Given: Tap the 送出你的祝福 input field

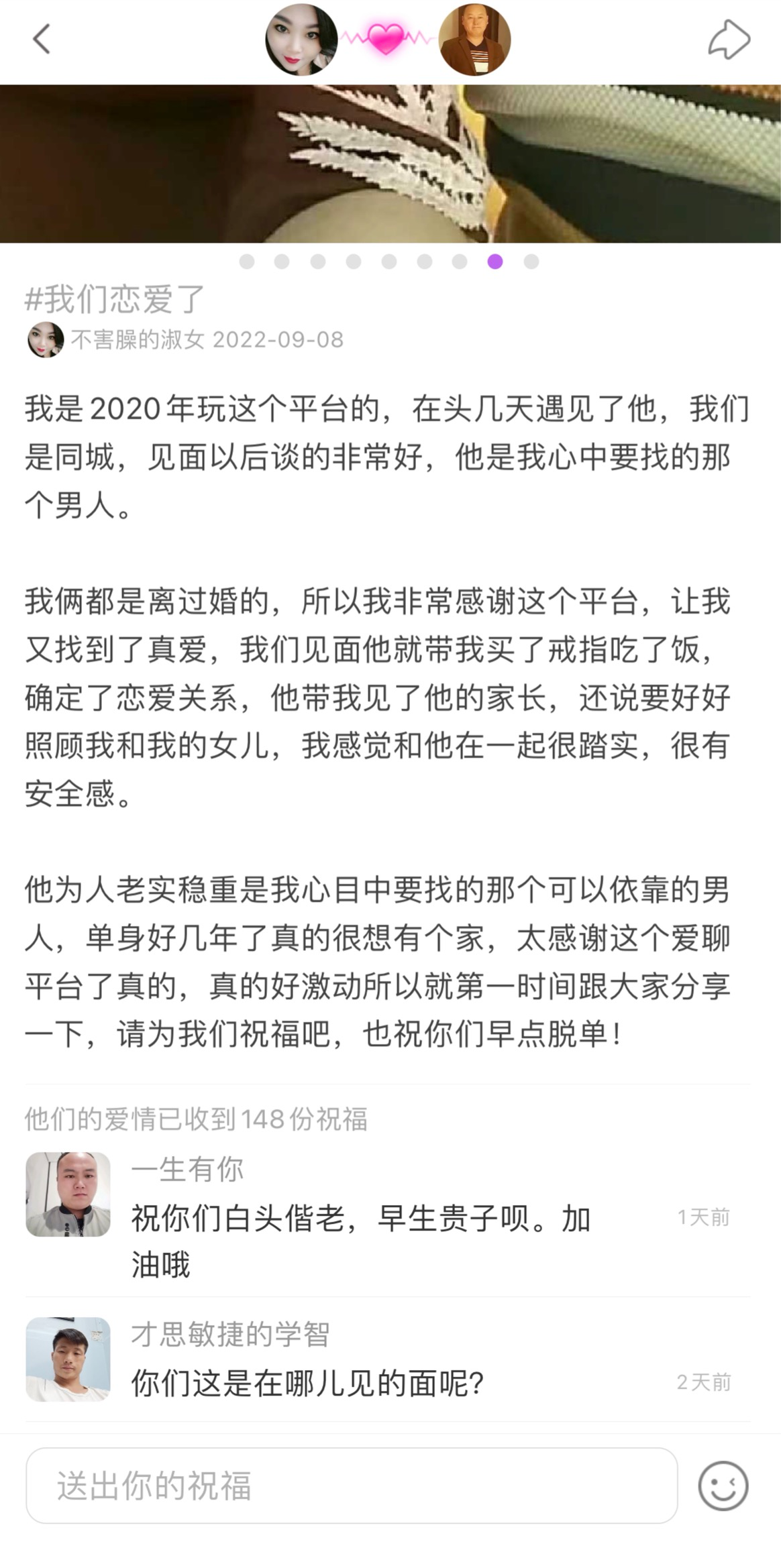Looking at the screenshot, I should (352, 1486).
